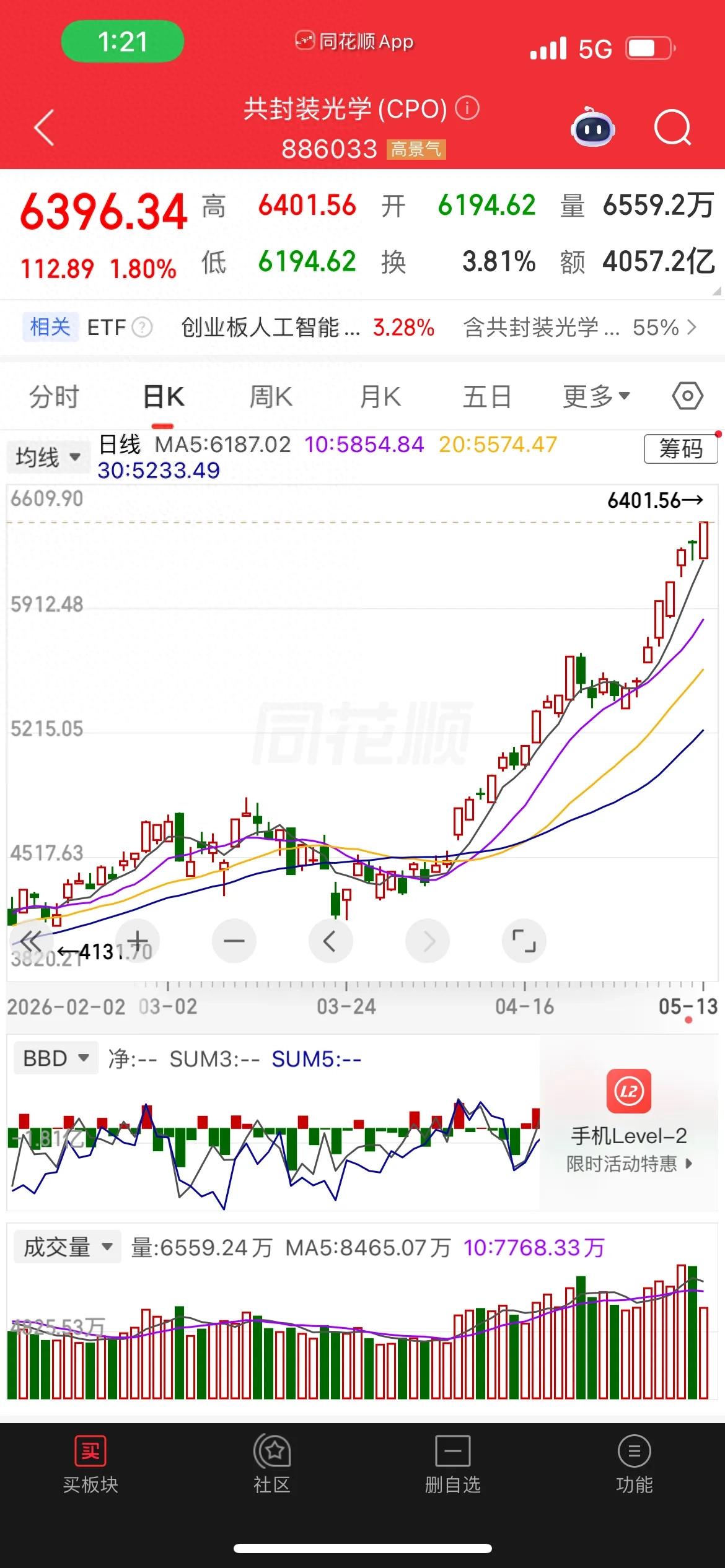This screenshot has width=725, height=1568.
Task: Switch to the 分时 tab
Action: tap(55, 397)
